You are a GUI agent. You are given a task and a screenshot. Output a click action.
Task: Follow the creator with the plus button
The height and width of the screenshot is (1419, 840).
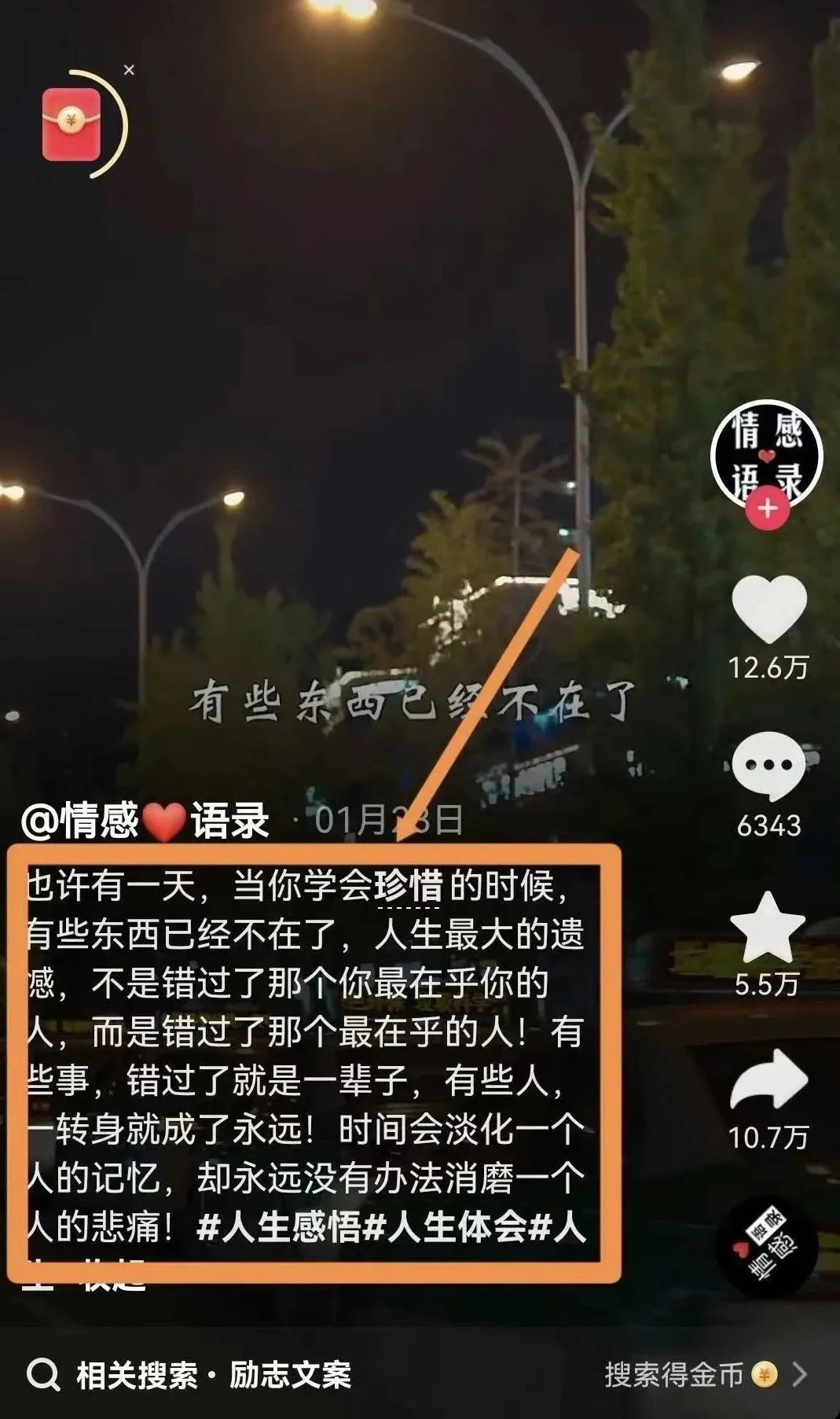tap(767, 508)
